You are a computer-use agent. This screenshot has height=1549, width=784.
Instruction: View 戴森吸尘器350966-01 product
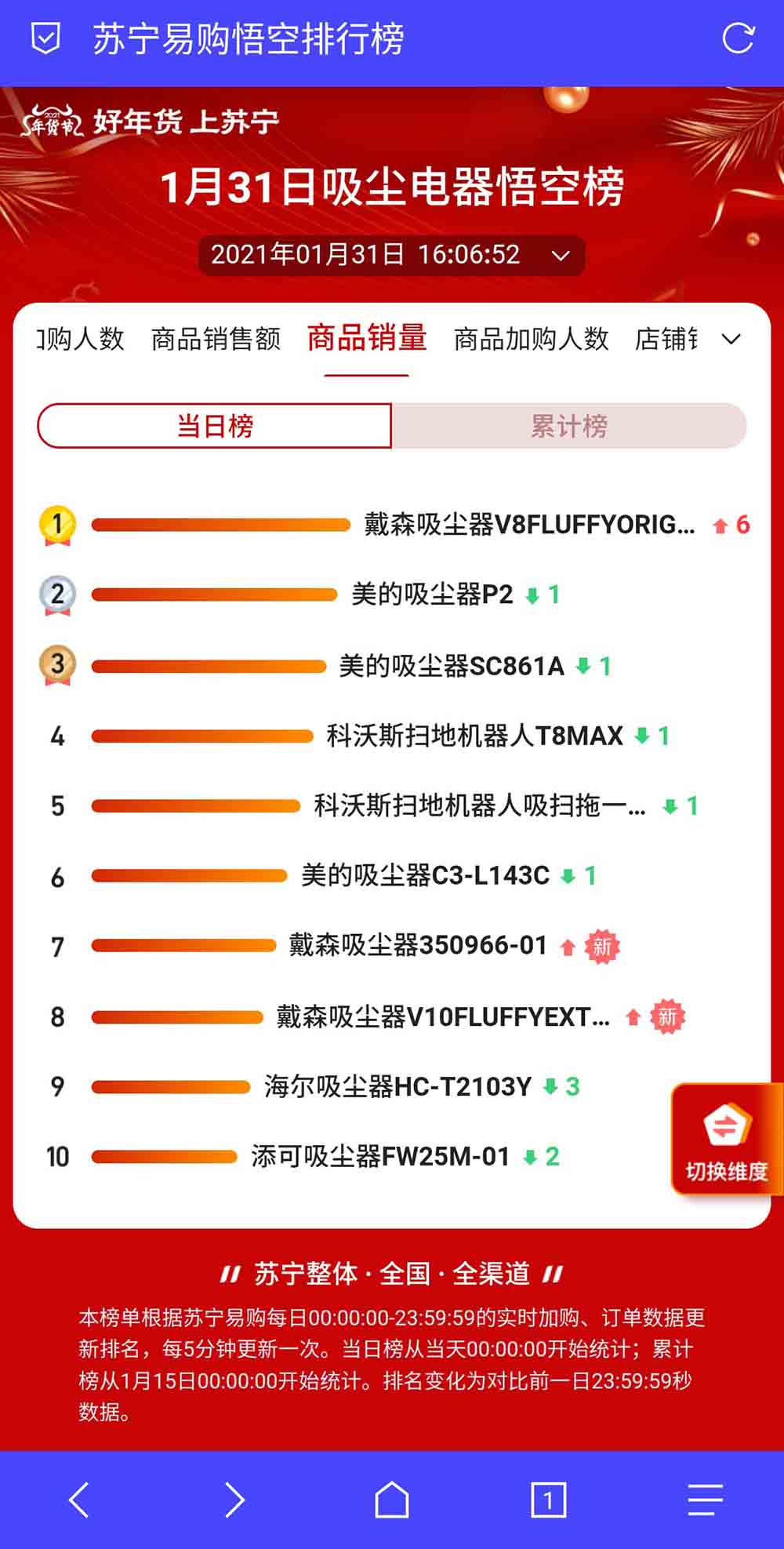click(x=418, y=945)
